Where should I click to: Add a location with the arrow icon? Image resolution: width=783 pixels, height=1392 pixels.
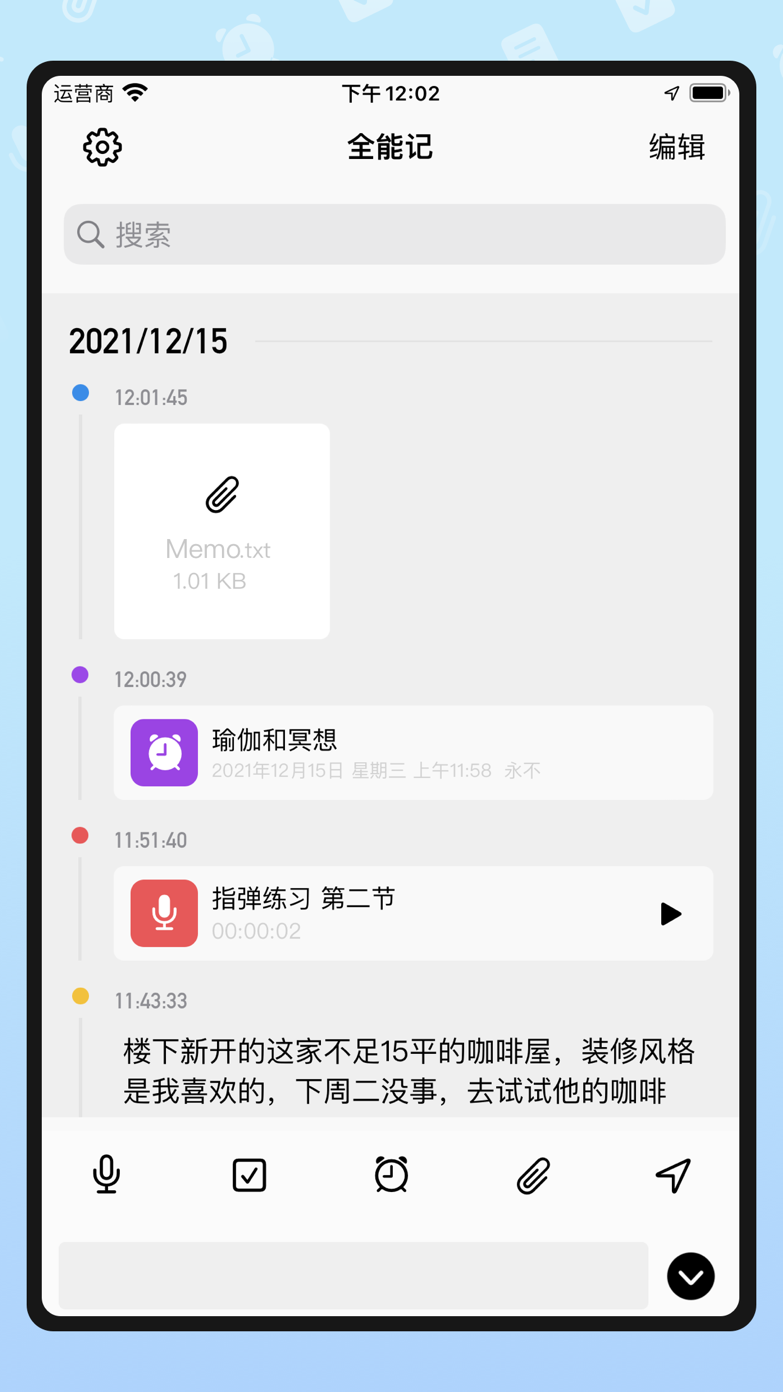[674, 1175]
